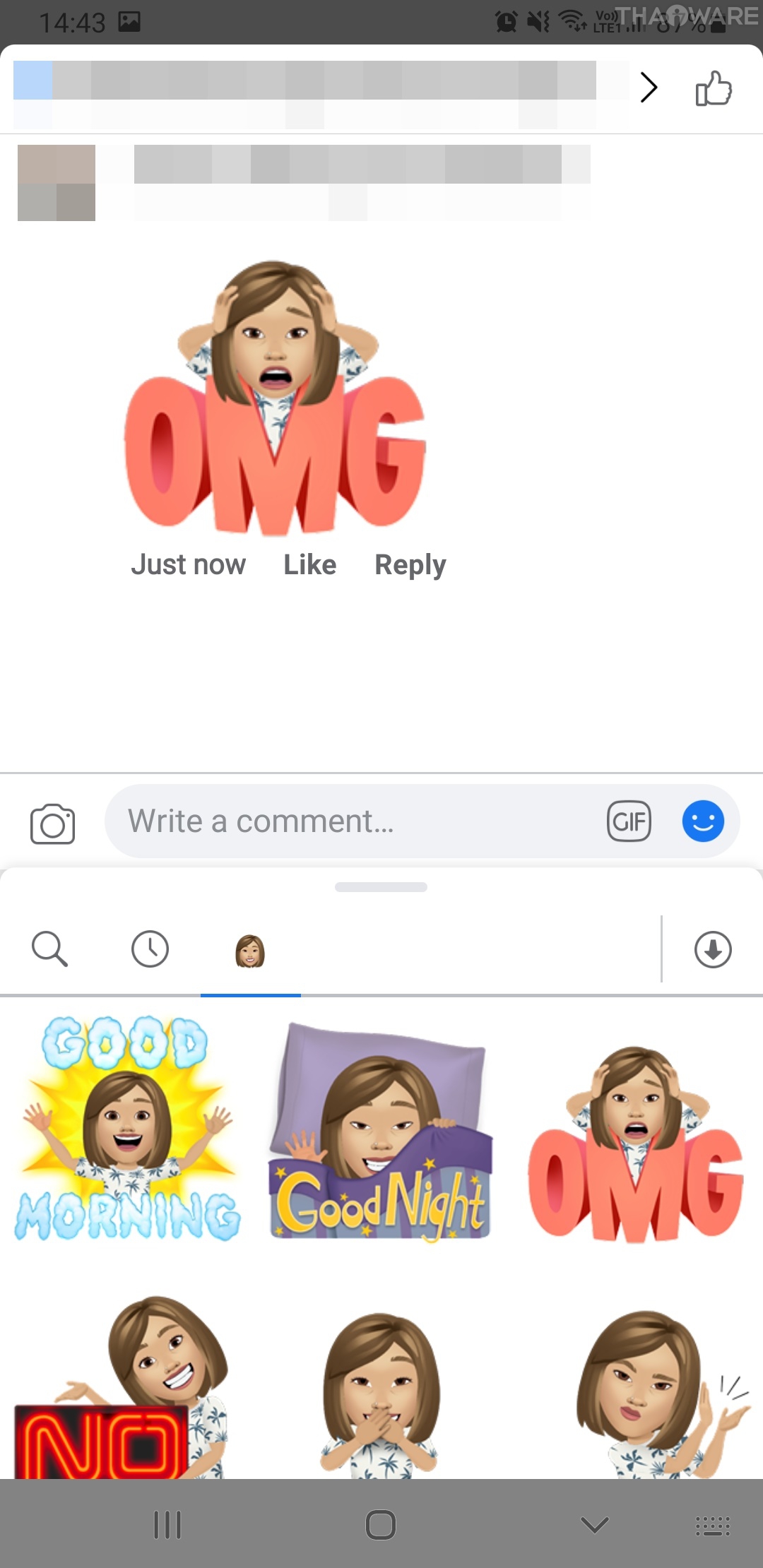
Task: Search stickers with the magnifier icon
Action: tap(49, 949)
